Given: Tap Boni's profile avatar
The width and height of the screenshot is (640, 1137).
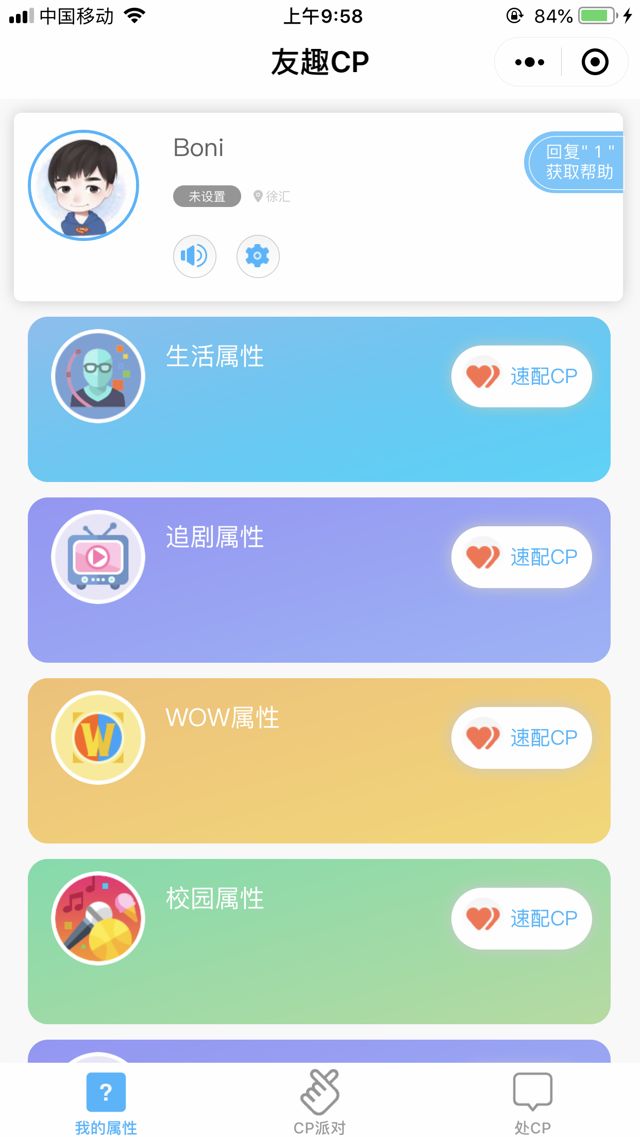Looking at the screenshot, I should pos(83,184).
